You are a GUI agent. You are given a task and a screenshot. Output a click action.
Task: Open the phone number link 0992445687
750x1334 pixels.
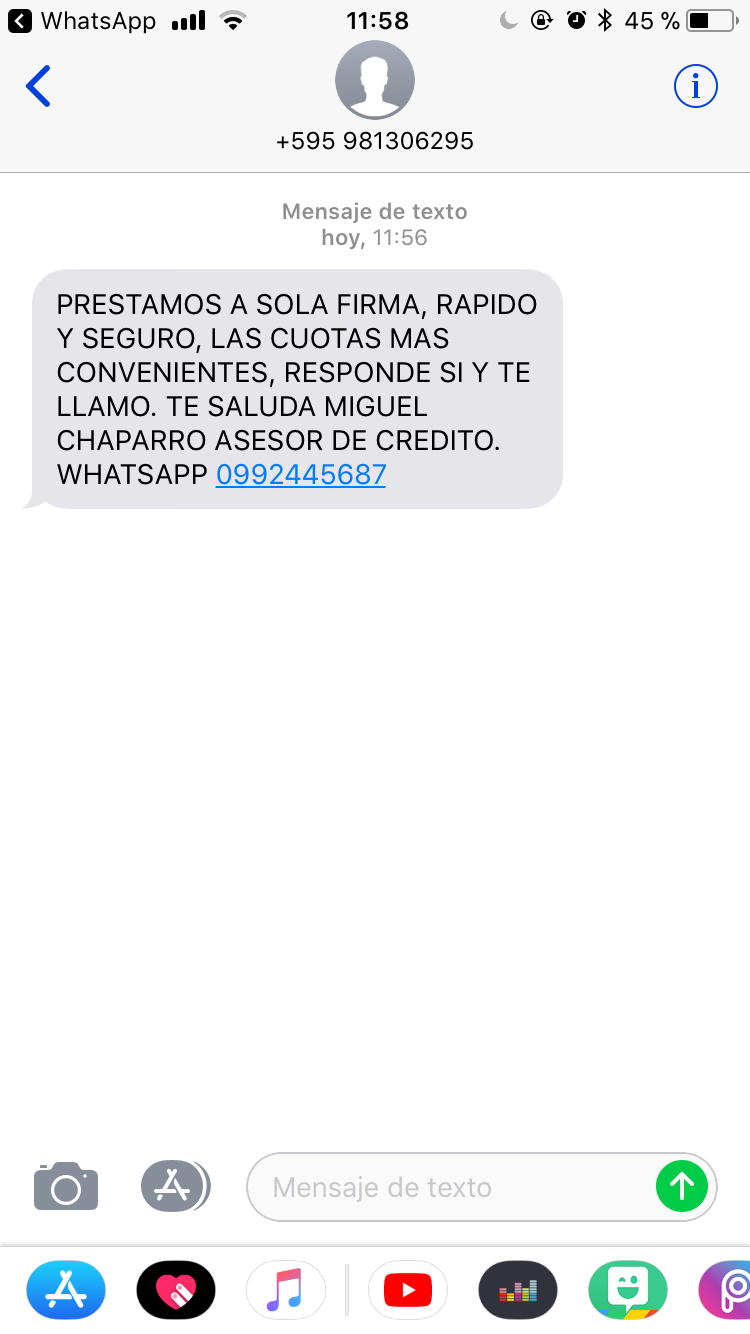(301, 474)
